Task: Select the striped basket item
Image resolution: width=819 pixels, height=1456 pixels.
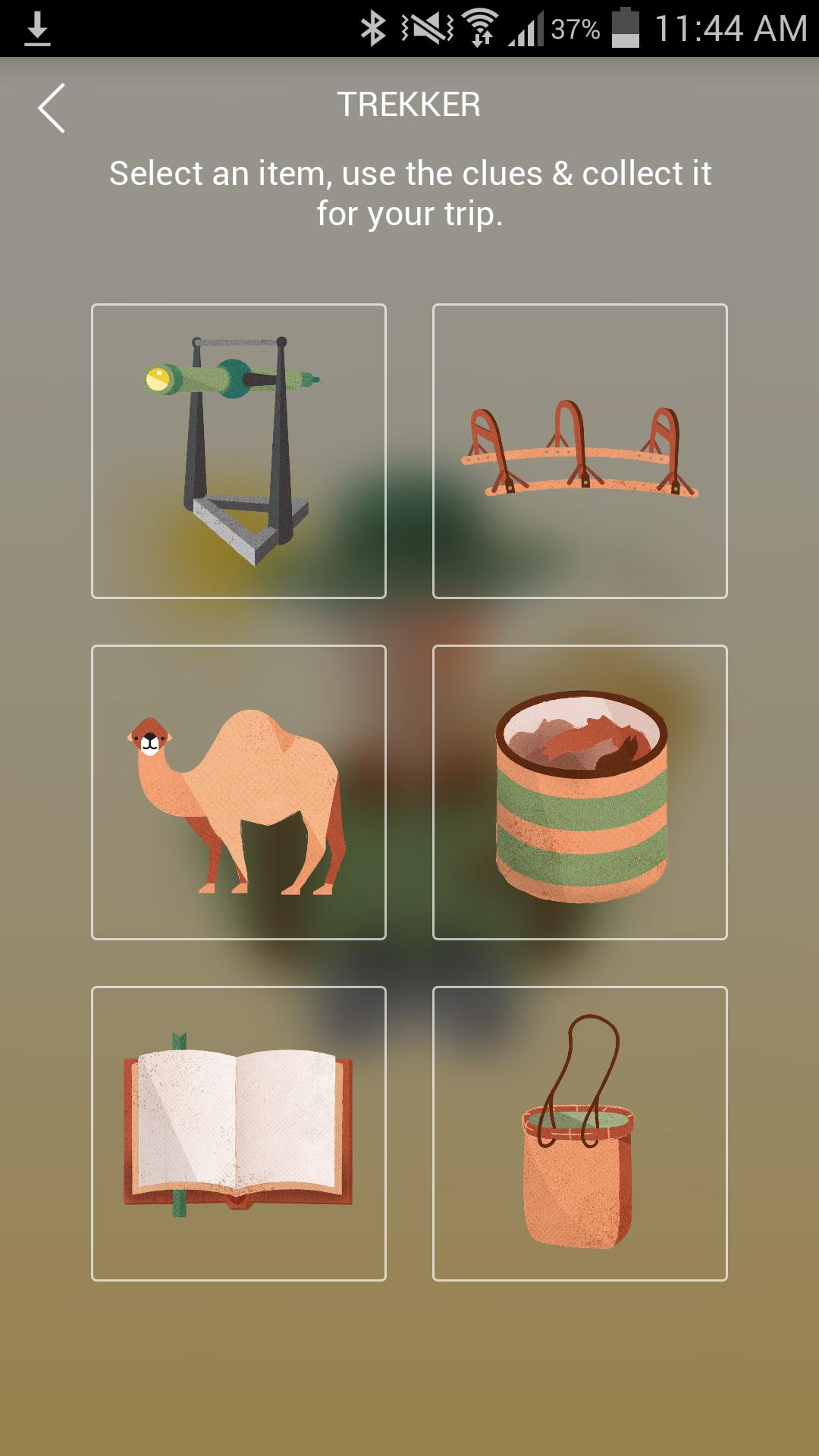Action: pos(579,792)
